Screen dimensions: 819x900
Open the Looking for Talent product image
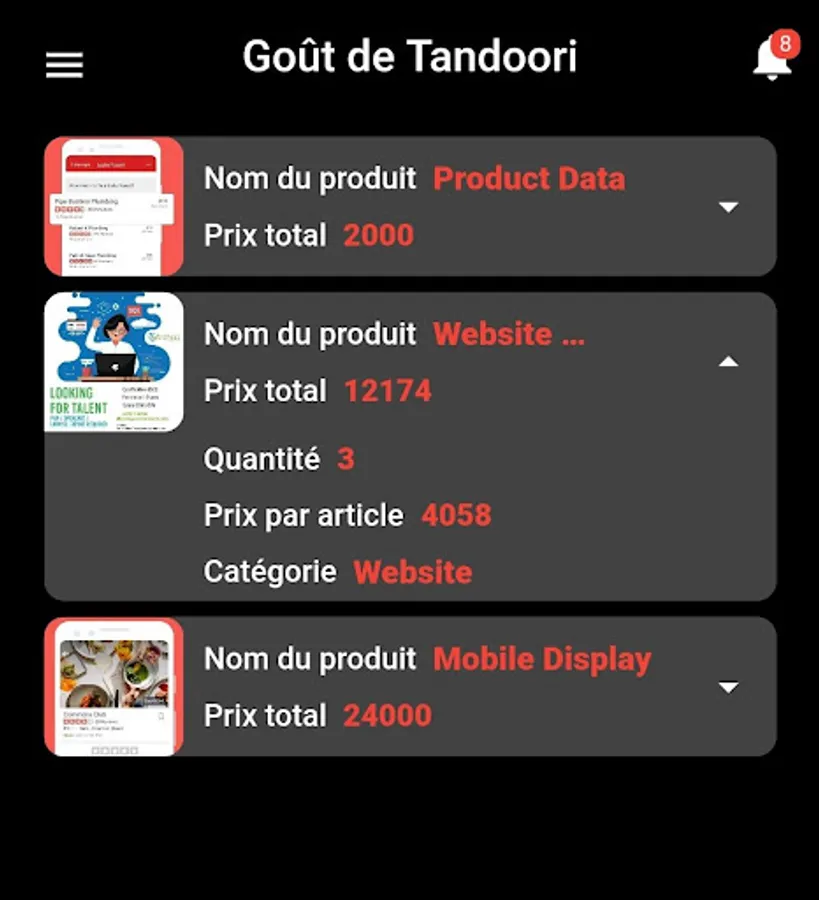point(114,362)
